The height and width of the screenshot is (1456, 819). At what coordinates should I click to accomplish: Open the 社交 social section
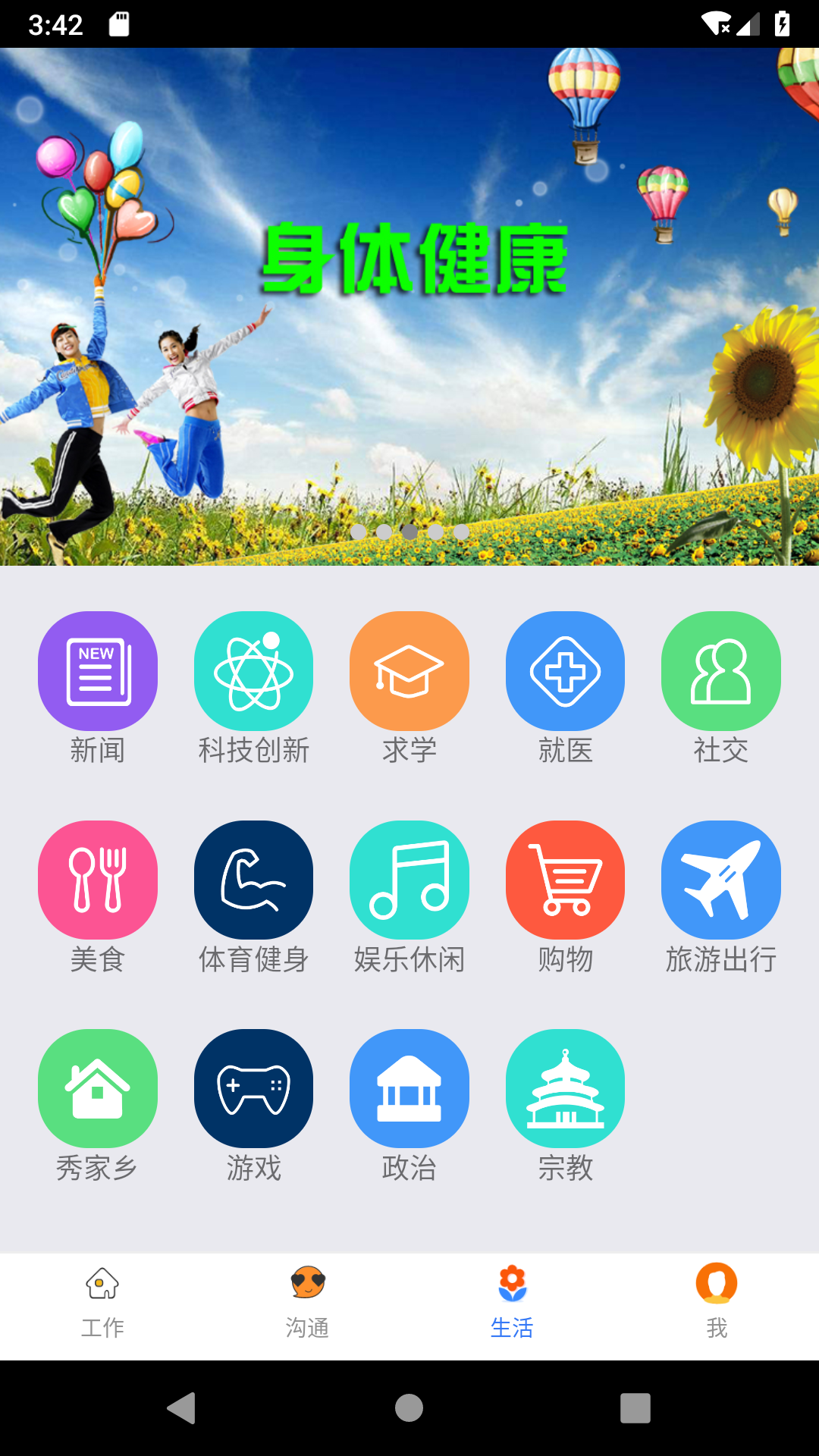[720, 671]
